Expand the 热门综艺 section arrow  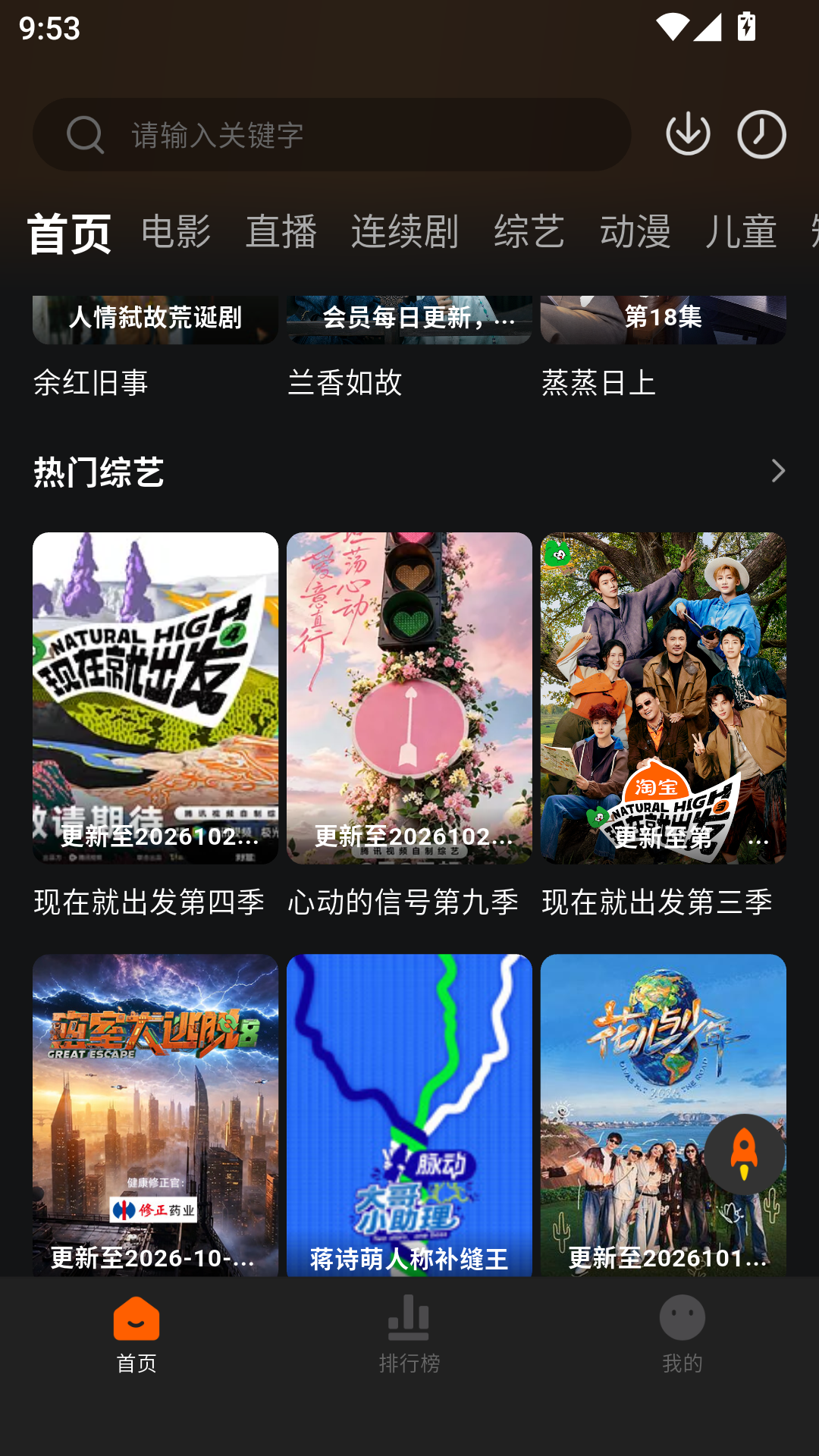pos(778,471)
